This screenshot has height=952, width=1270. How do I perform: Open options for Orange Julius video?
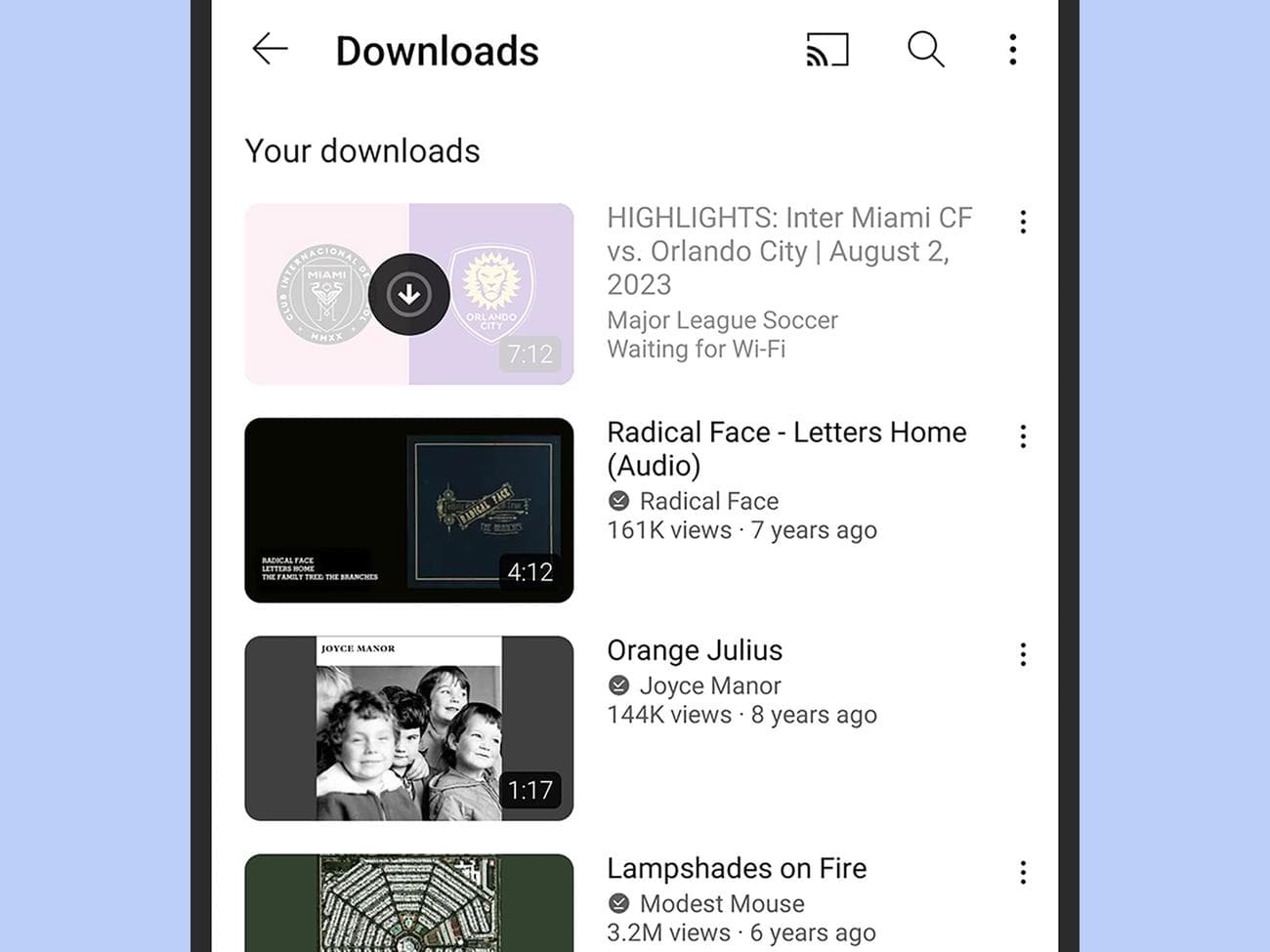click(1023, 654)
